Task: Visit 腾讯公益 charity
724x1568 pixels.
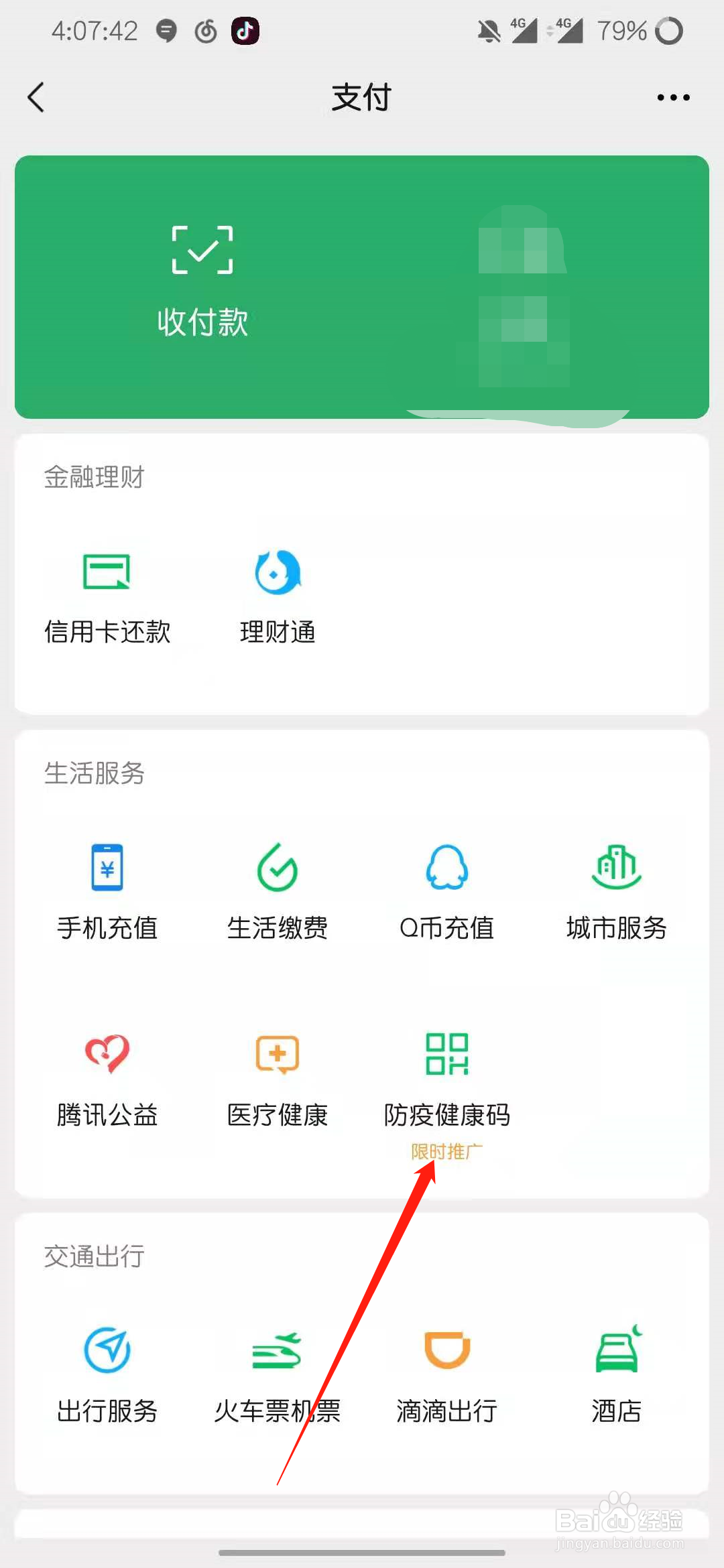Action: [107, 1079]
